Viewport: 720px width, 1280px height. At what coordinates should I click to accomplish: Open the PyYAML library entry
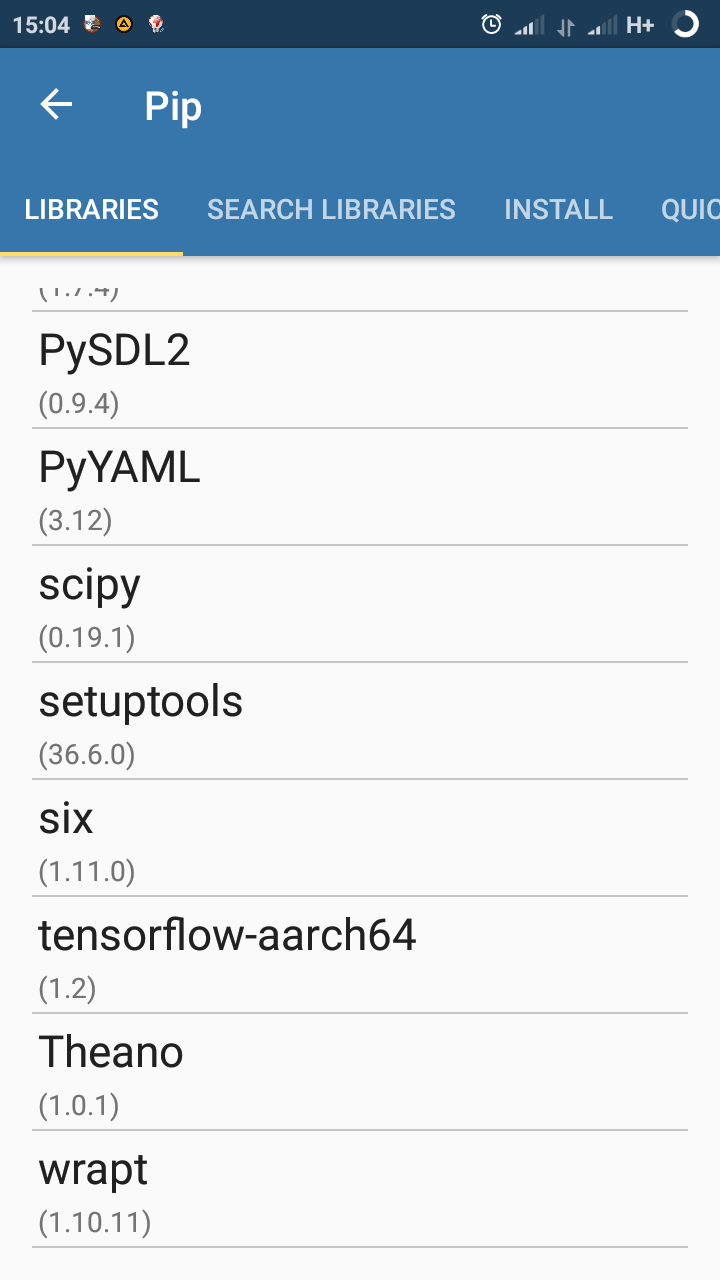coord(360,487)
